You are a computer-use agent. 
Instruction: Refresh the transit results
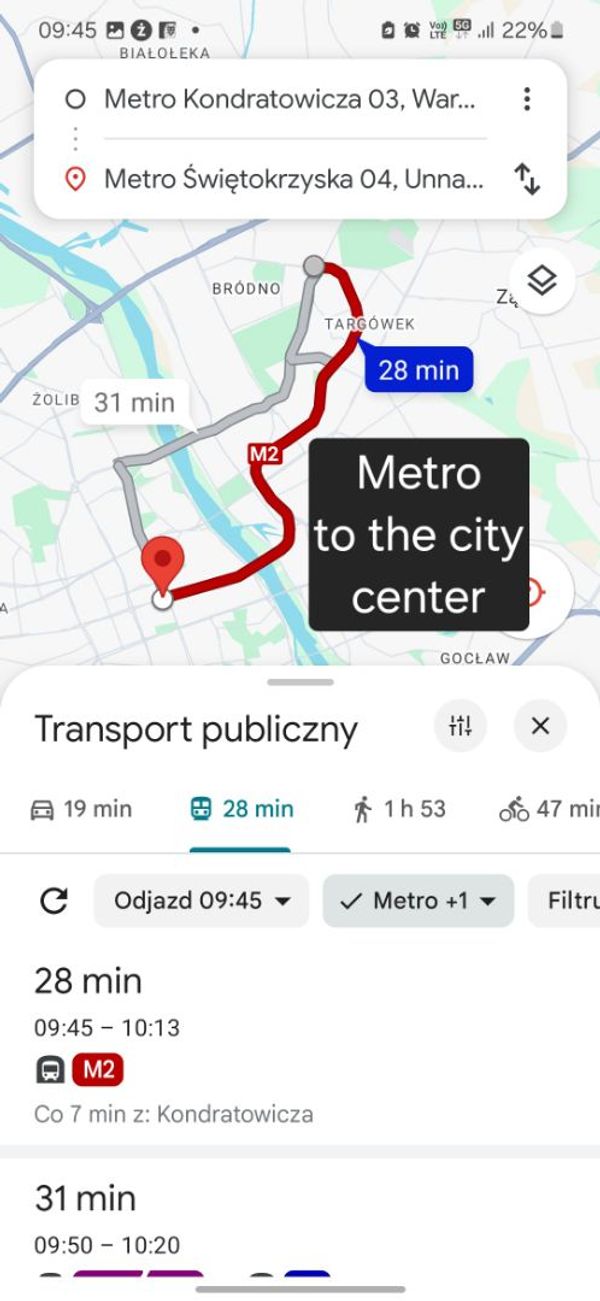tap(53, 901)
